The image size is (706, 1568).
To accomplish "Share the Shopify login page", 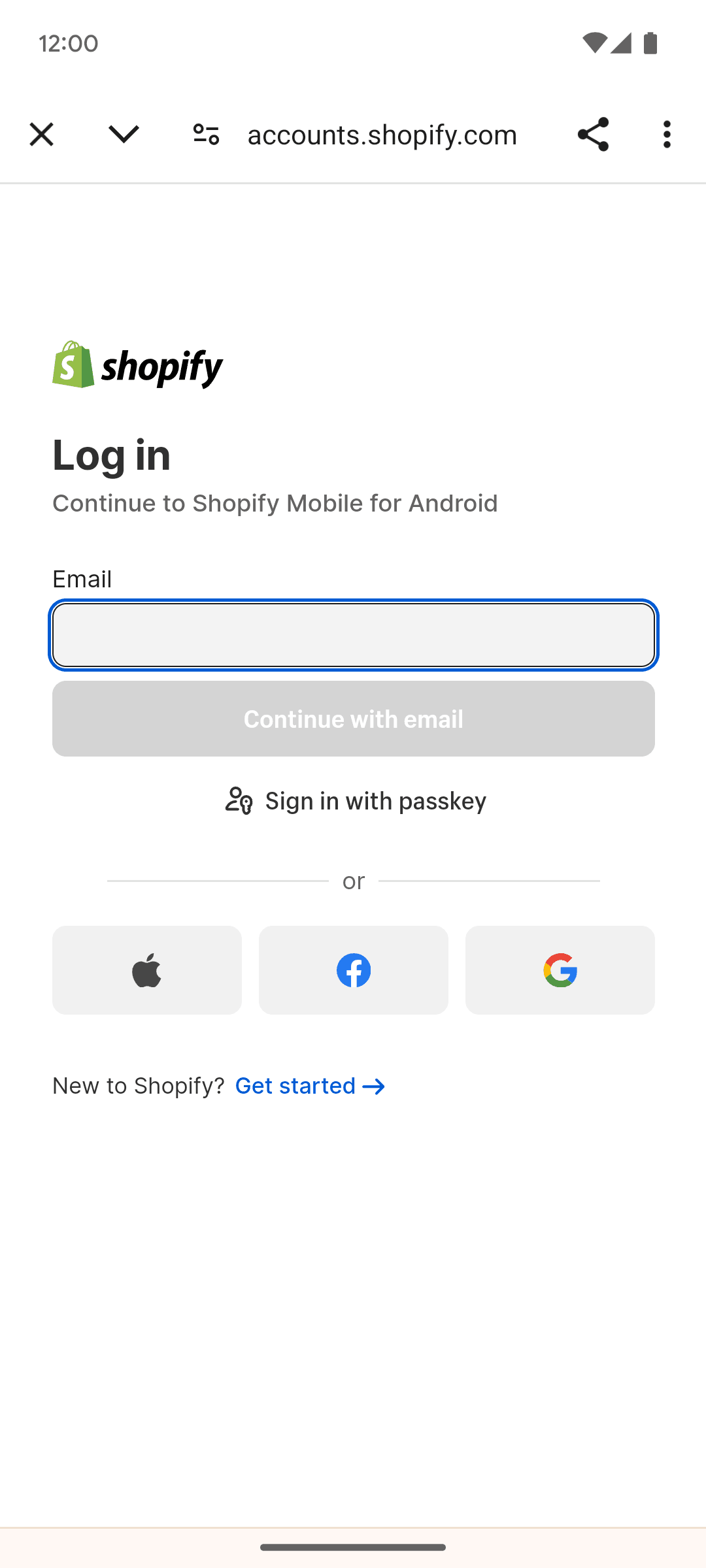I will pos(593,135).
